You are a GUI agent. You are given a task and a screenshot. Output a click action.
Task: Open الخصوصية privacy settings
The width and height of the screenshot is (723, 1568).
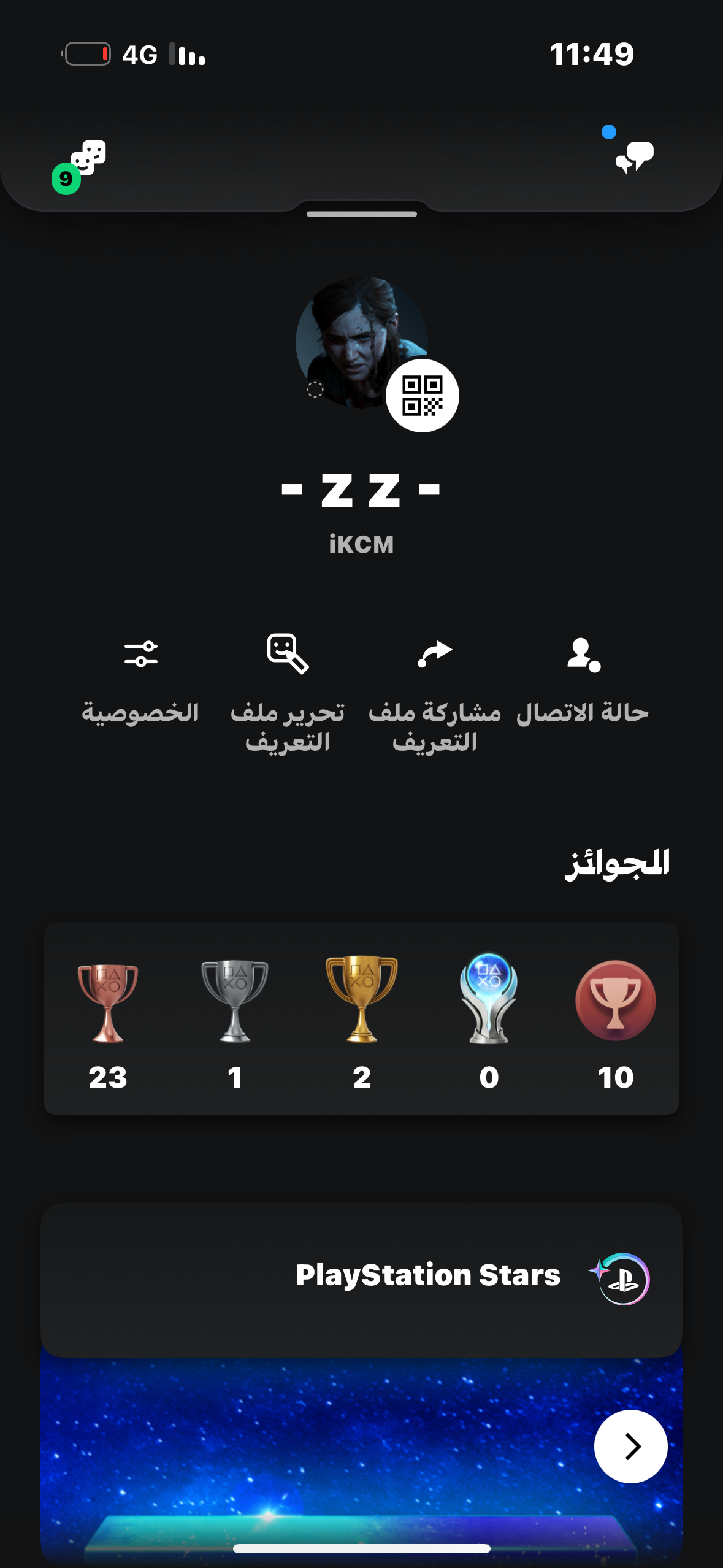pyautogui.click(x=140, y=681)
